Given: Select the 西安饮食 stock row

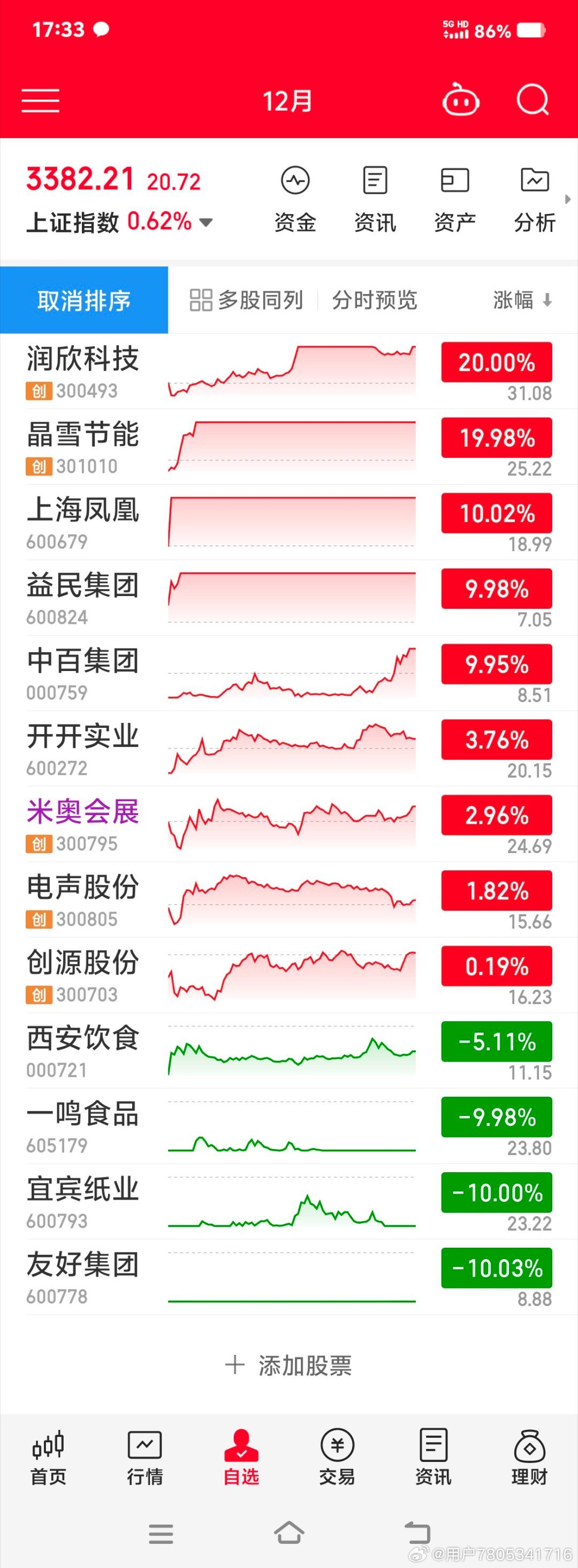Looking at the screenshot, I should (83, 1050).
